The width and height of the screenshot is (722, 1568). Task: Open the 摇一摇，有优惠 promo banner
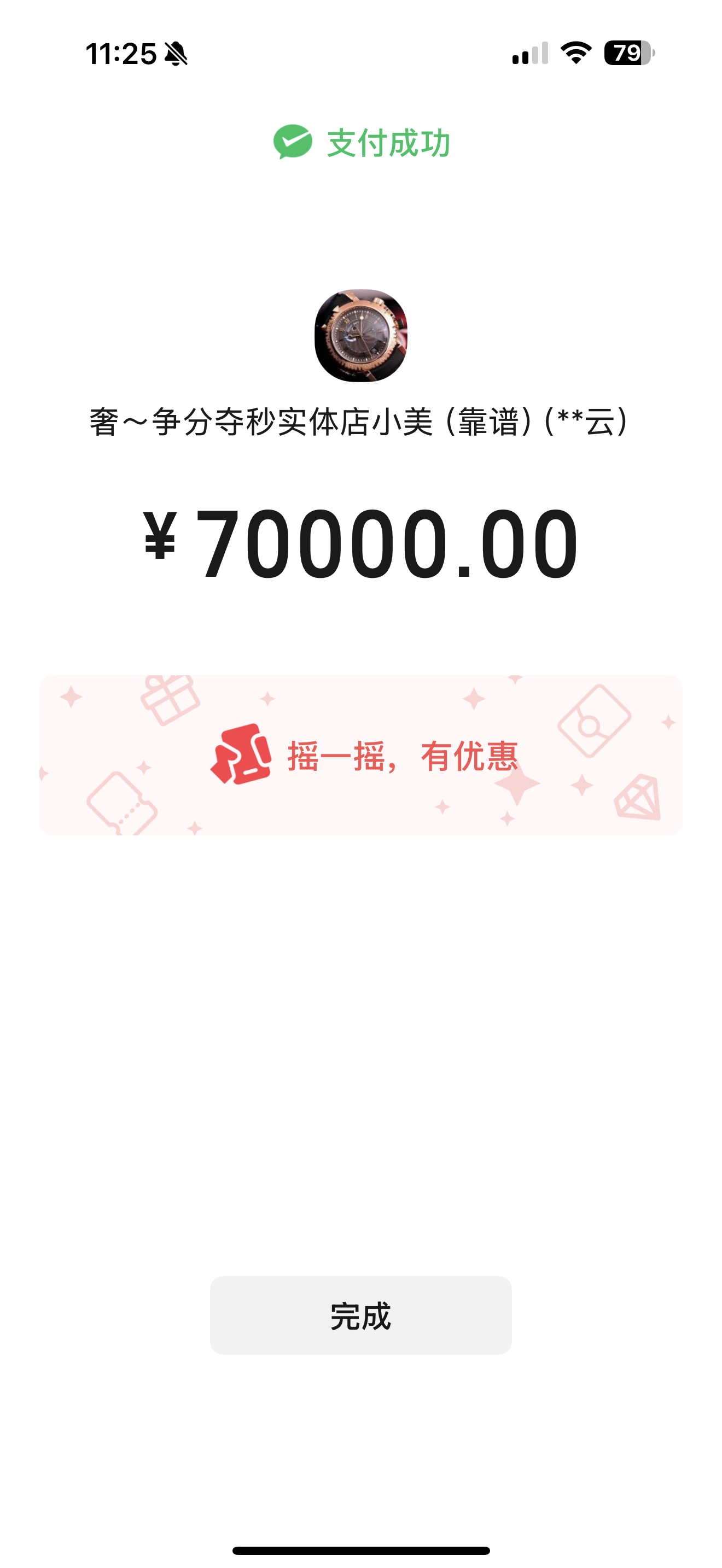(x=360, y=755)
